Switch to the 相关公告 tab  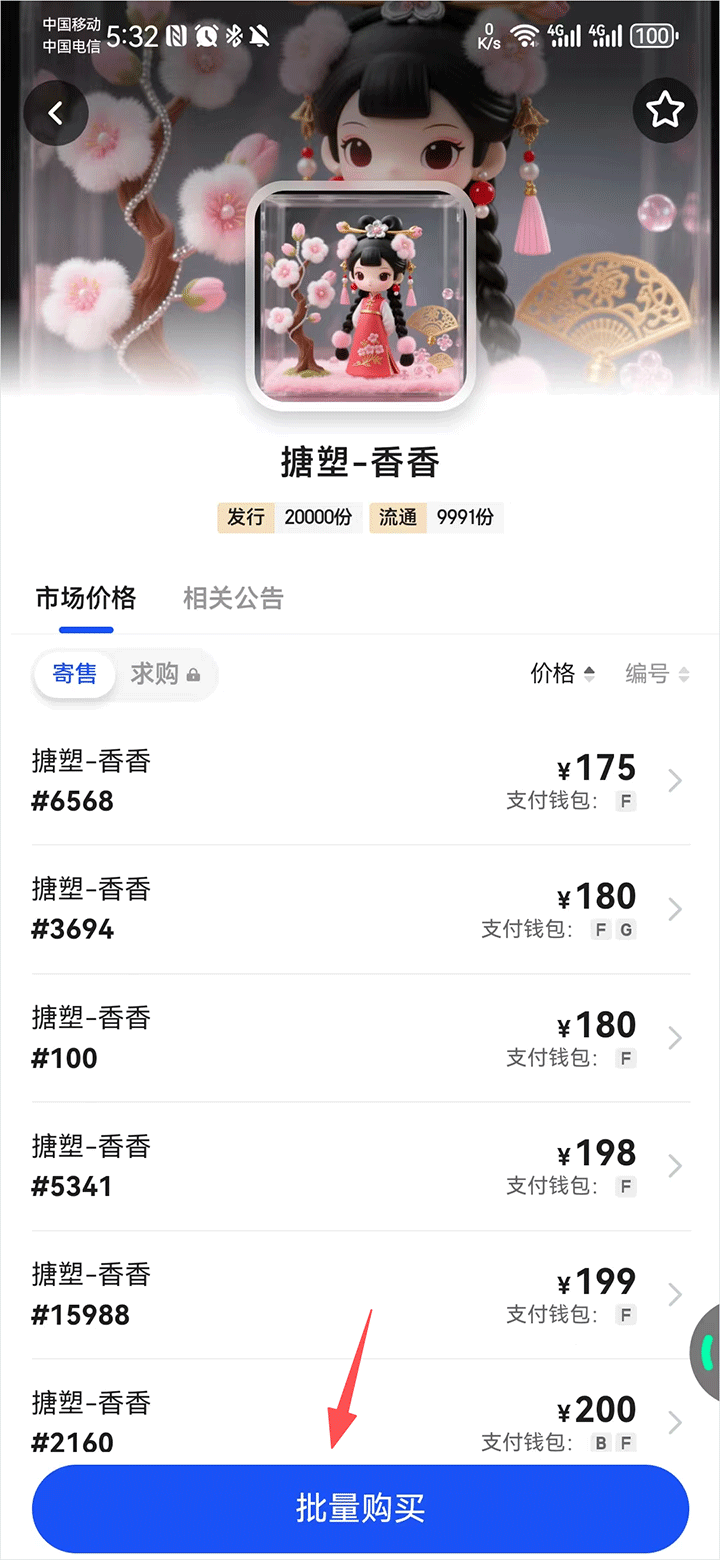click(233, 599)
